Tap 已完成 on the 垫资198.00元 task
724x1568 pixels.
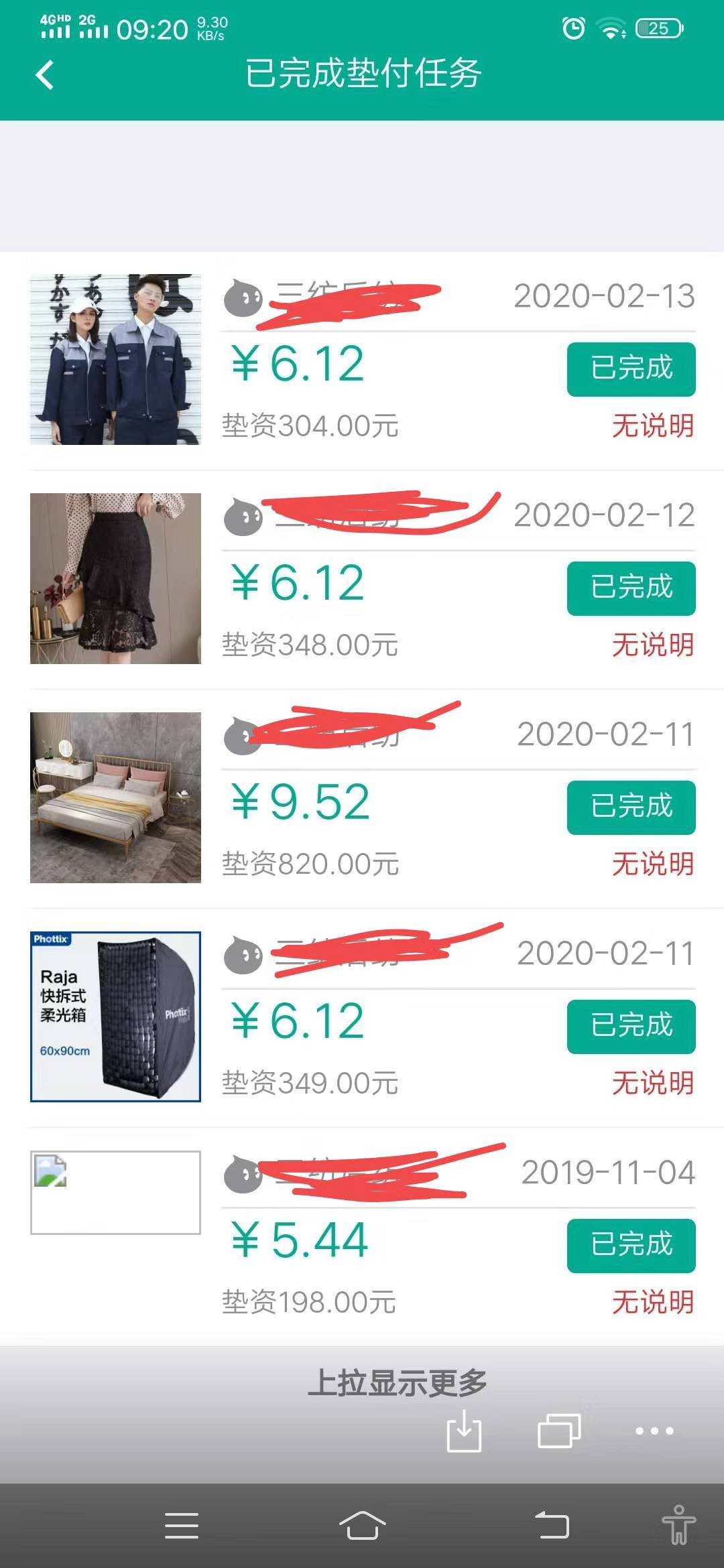click(x=631, y=1245)
